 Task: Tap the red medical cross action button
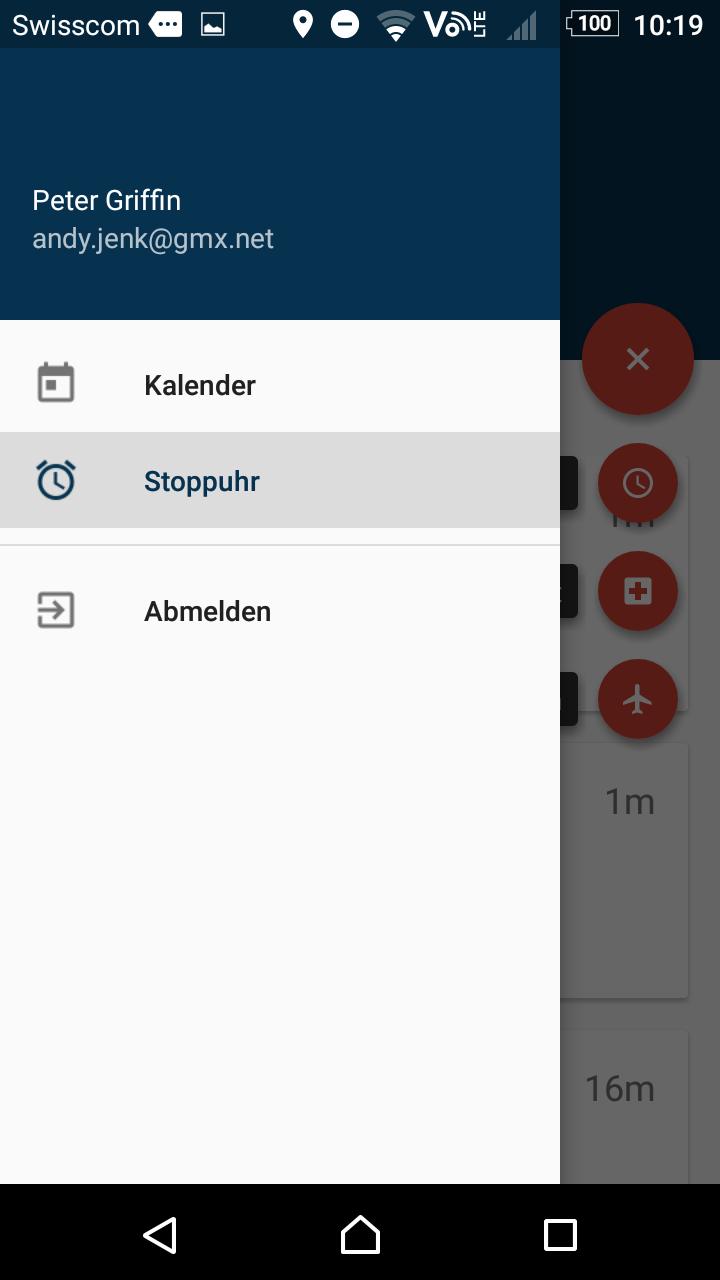[x=638, y=591]
